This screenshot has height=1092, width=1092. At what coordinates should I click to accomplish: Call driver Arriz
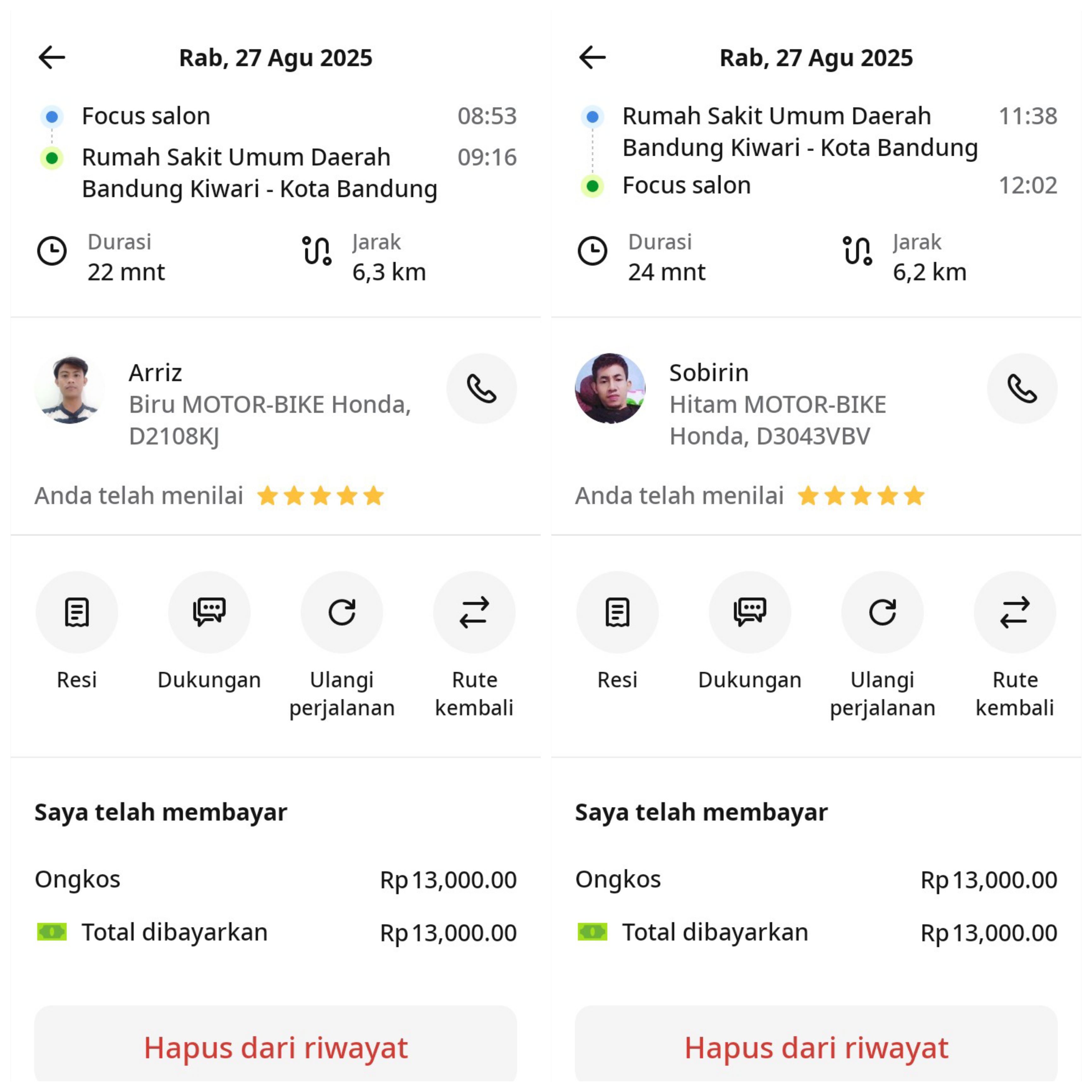point(482,388)
